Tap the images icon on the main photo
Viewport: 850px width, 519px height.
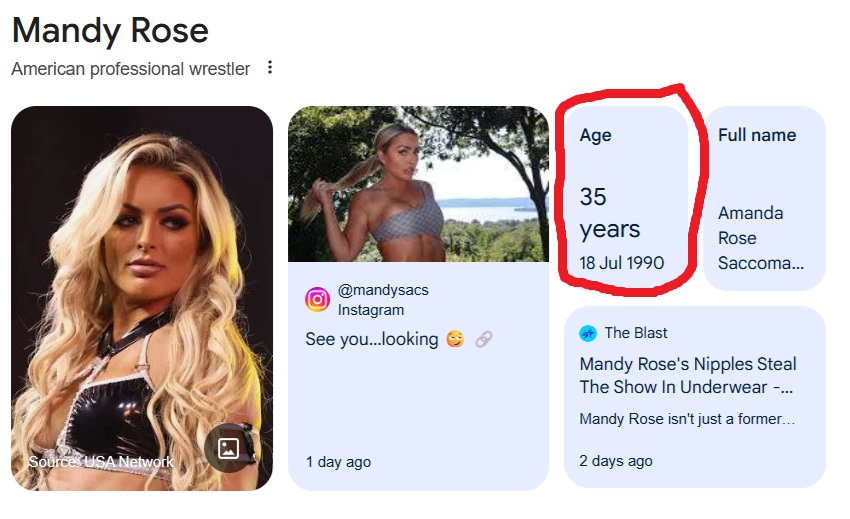click(228, 447)
